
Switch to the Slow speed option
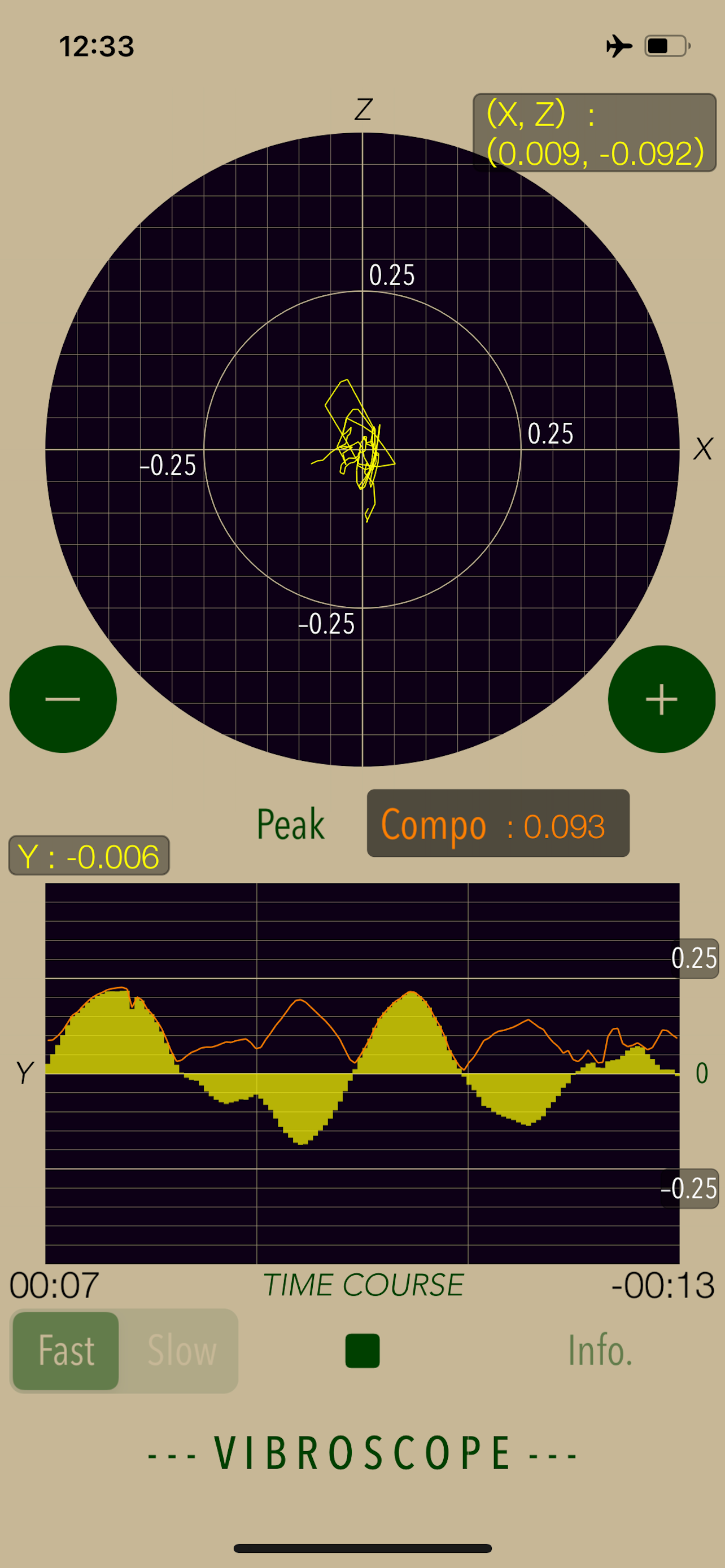point(181,1351)
